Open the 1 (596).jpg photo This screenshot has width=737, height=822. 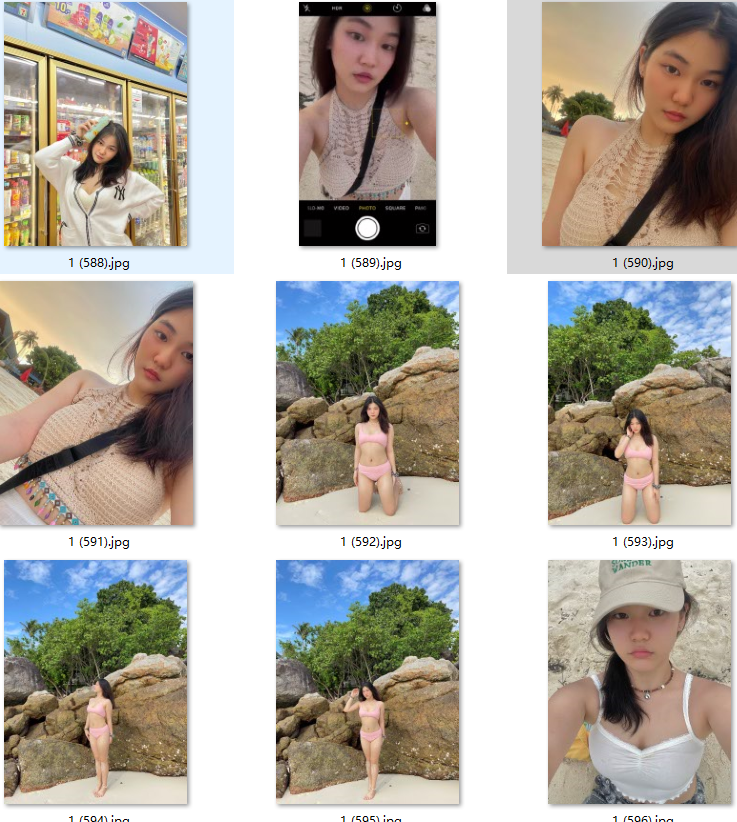point(640,682)
